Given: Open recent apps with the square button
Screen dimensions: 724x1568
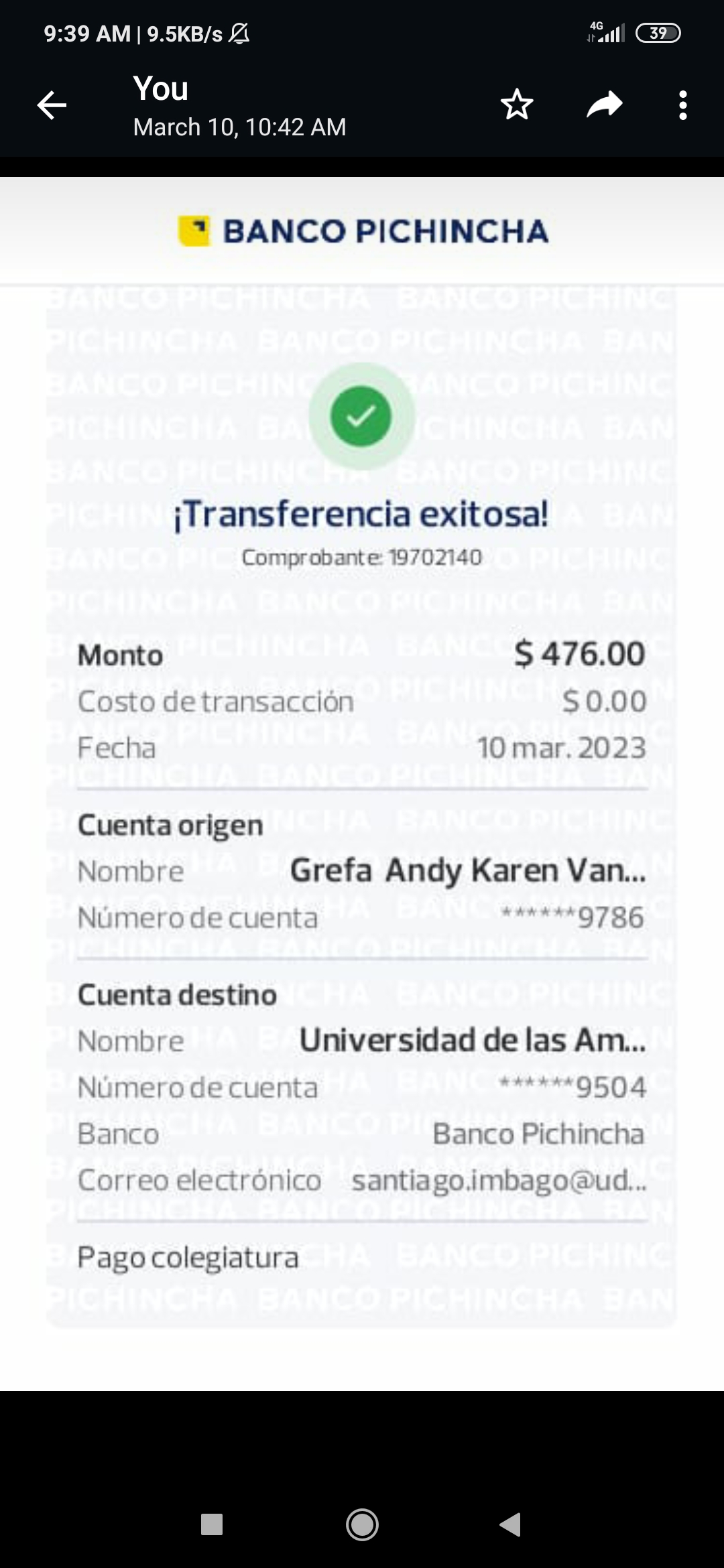Looking at the screenshot, I should pyautogui.click(x=212, y=1524).
